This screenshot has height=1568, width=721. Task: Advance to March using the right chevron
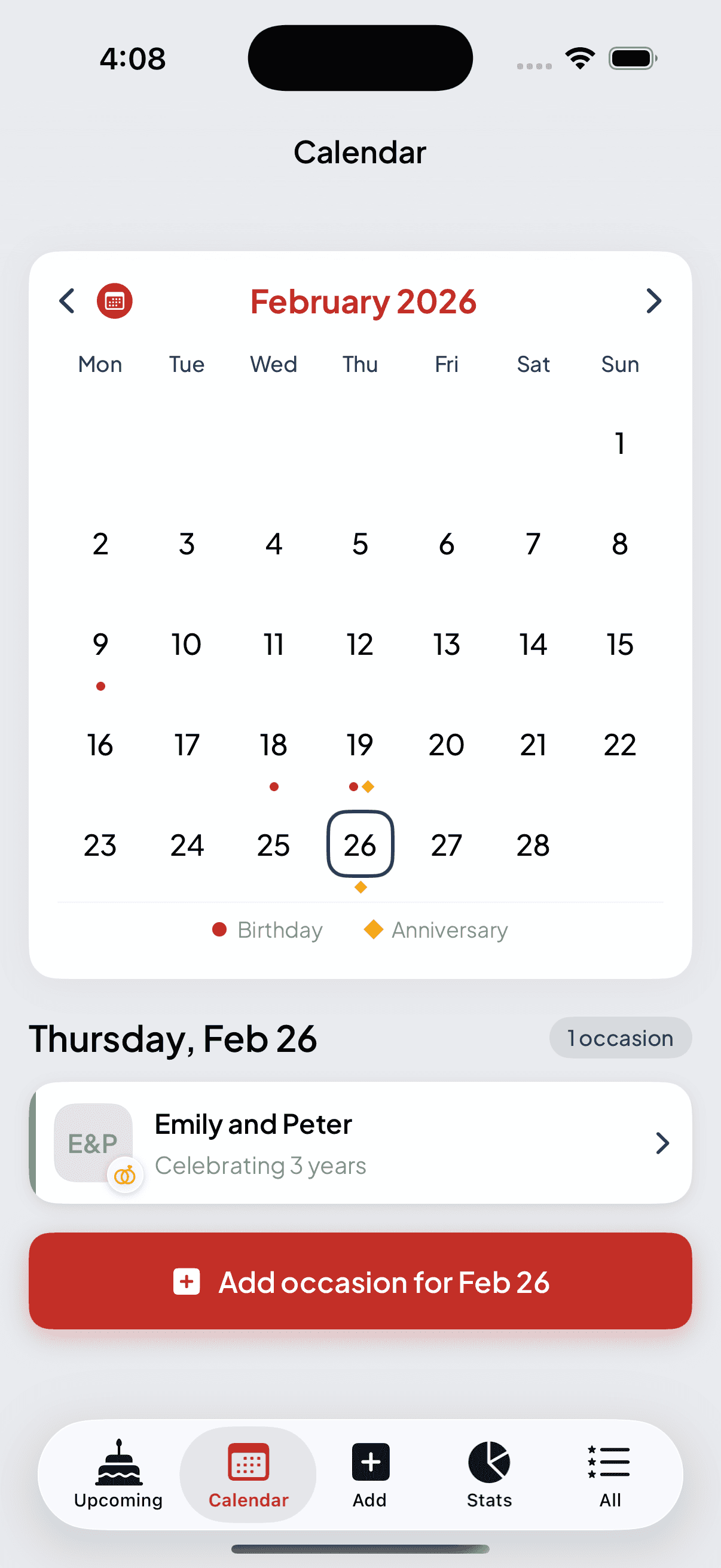[653, 301]
